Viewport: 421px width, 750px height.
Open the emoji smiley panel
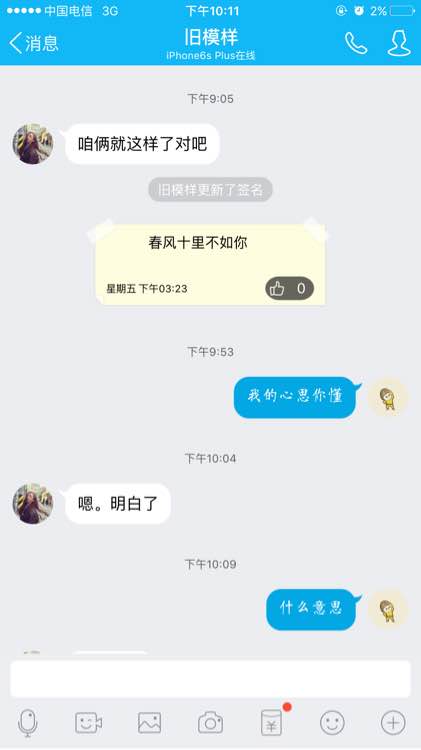coord(332,723)
